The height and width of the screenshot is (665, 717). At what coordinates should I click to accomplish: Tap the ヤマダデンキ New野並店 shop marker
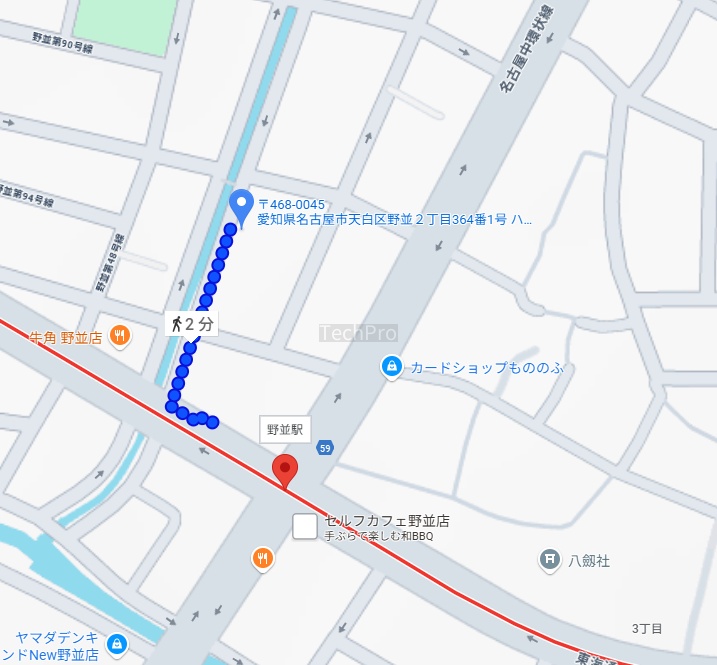tap(118, 642)
